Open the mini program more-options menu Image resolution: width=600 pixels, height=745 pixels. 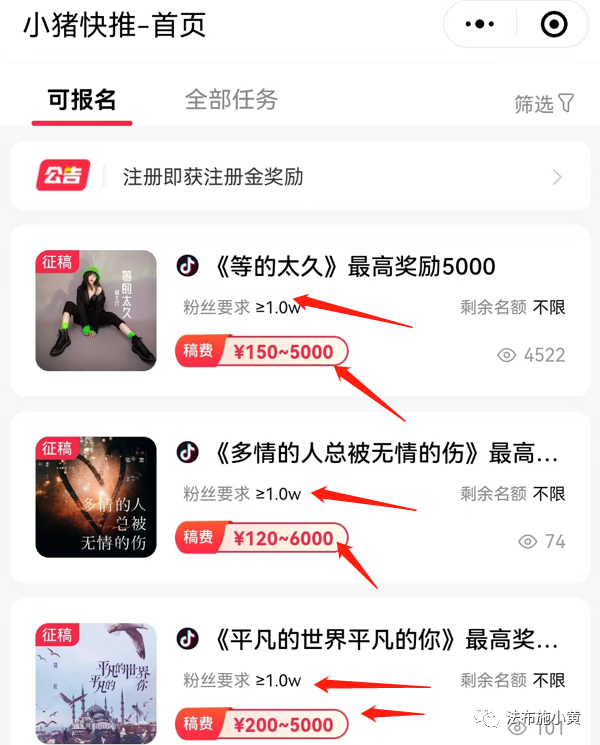coord(481,25)
